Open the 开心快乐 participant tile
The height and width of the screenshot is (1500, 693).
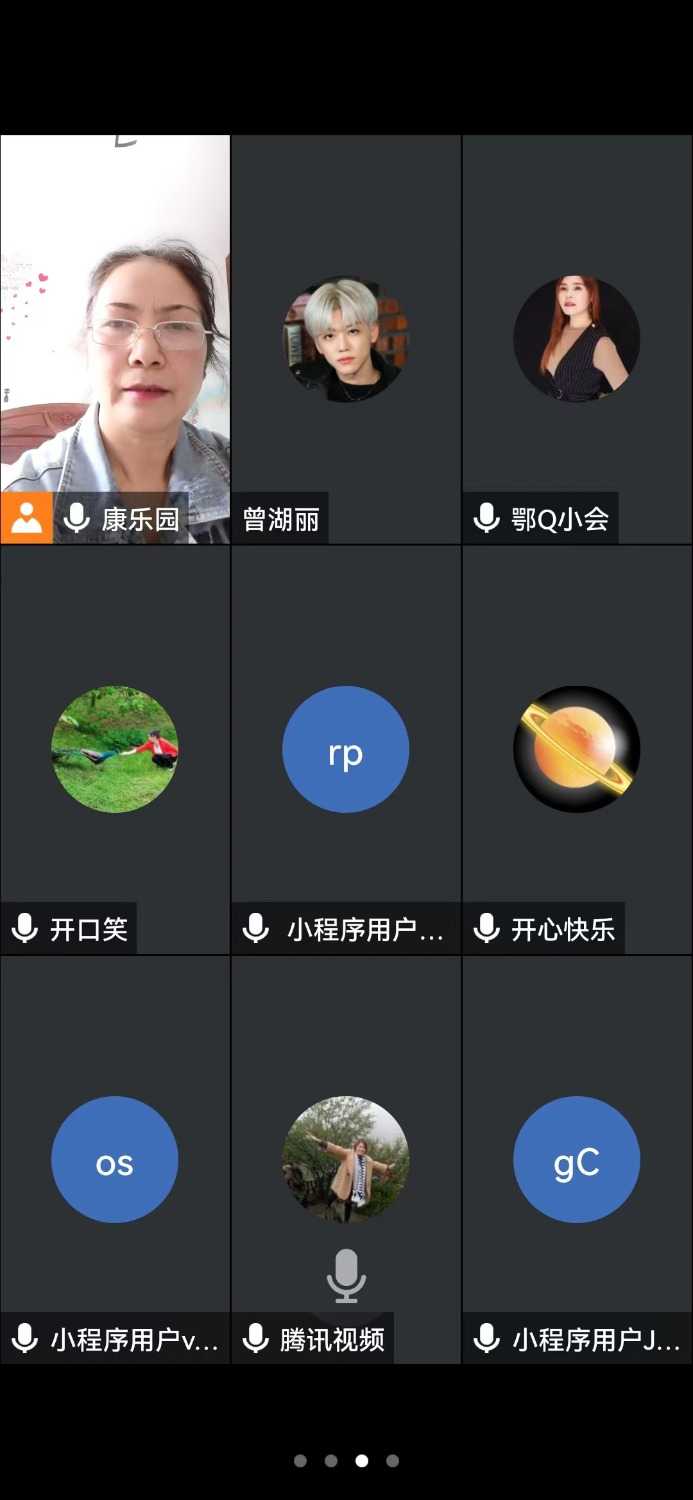click(577, 750)
